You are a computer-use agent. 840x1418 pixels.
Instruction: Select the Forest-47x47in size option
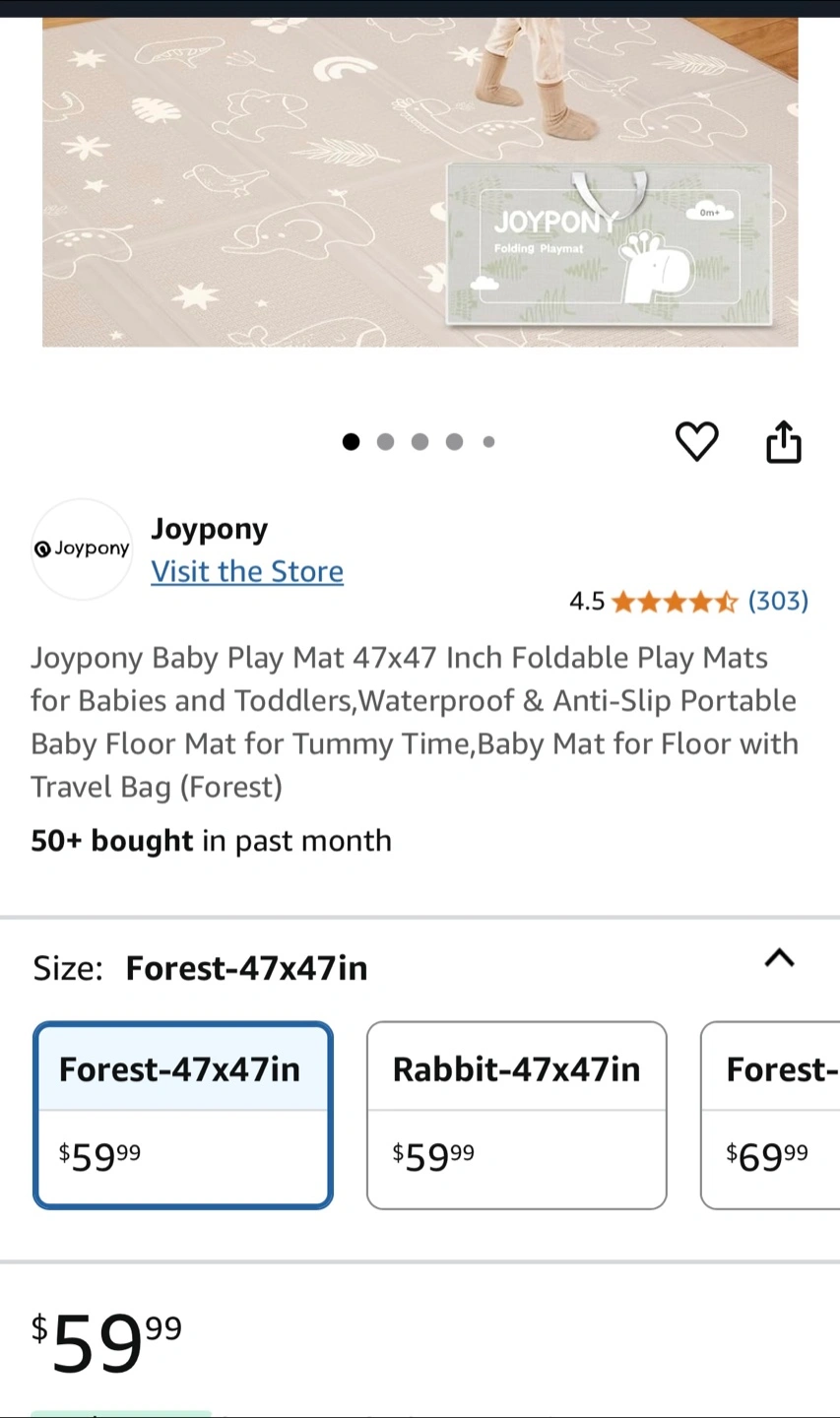tap(183, 1115)
